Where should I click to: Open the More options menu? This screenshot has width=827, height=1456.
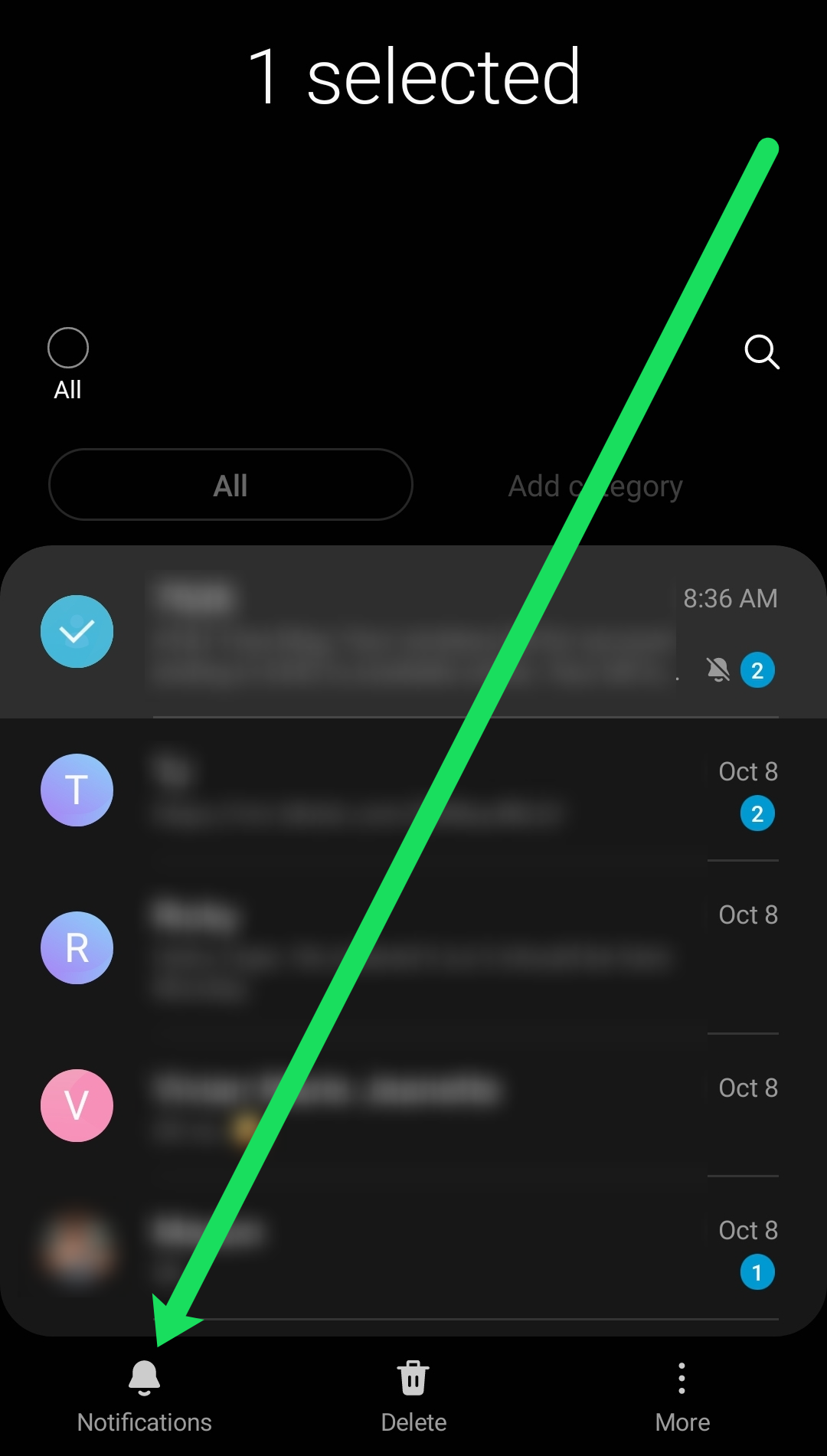(682, 1395)
